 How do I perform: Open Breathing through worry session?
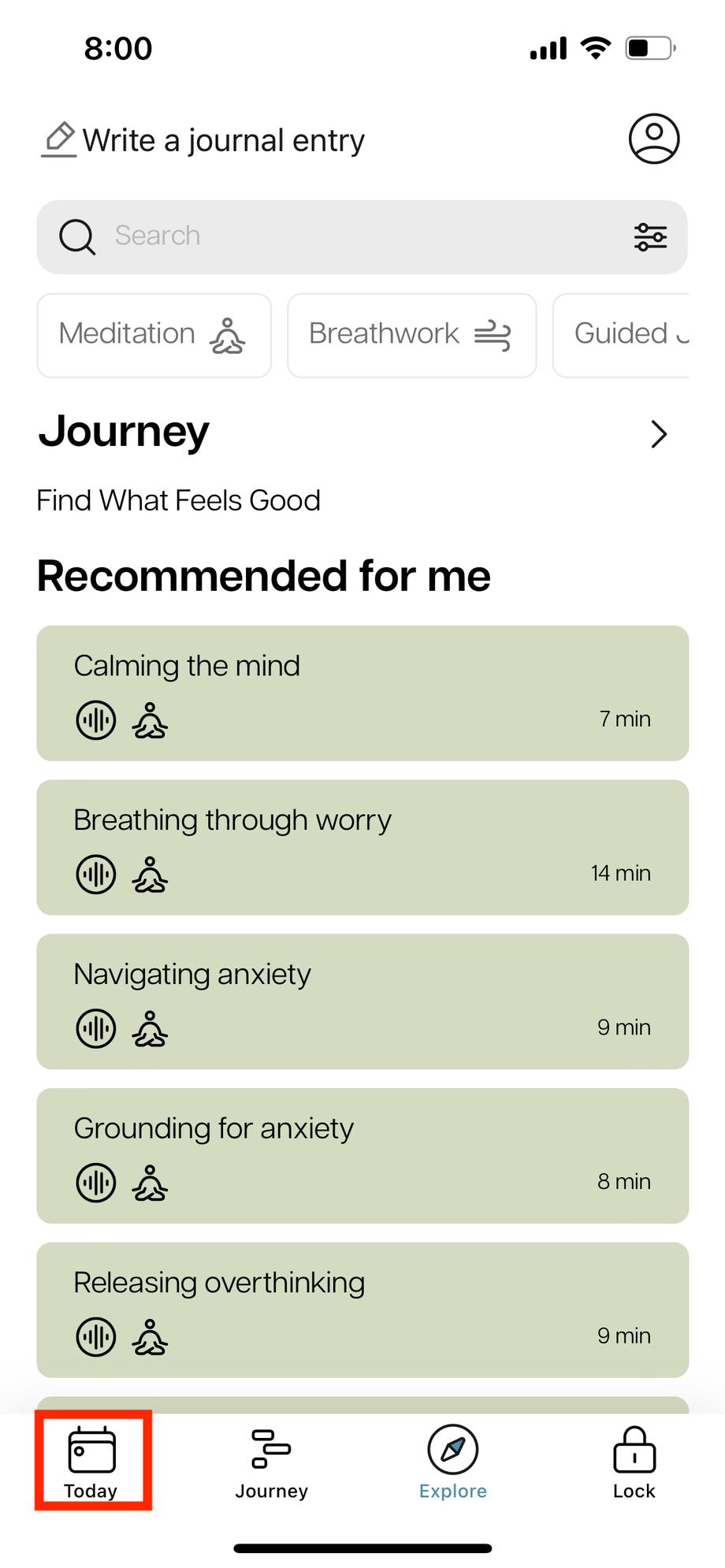(362, 847)
